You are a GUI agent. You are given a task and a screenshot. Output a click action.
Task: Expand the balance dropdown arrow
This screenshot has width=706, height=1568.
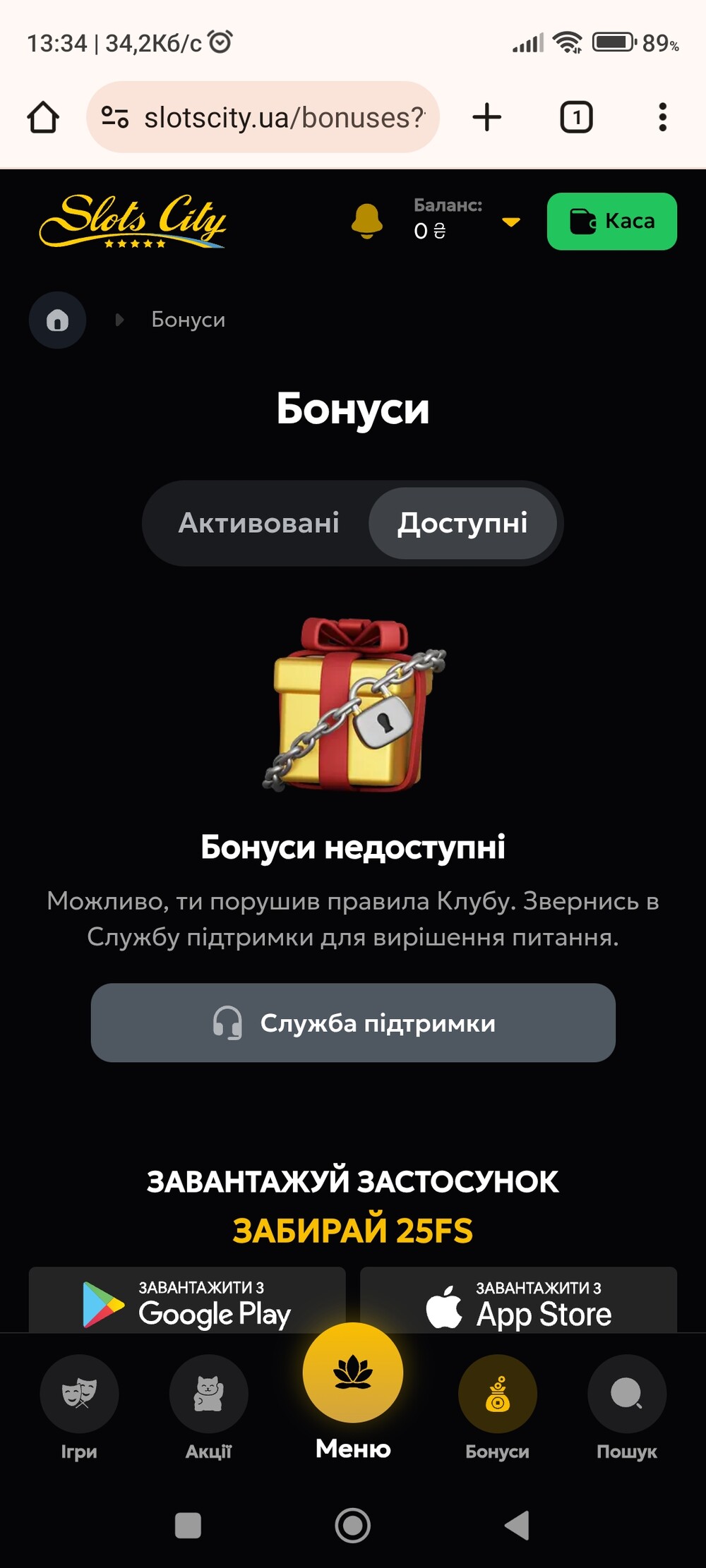(x=511, y=222)
